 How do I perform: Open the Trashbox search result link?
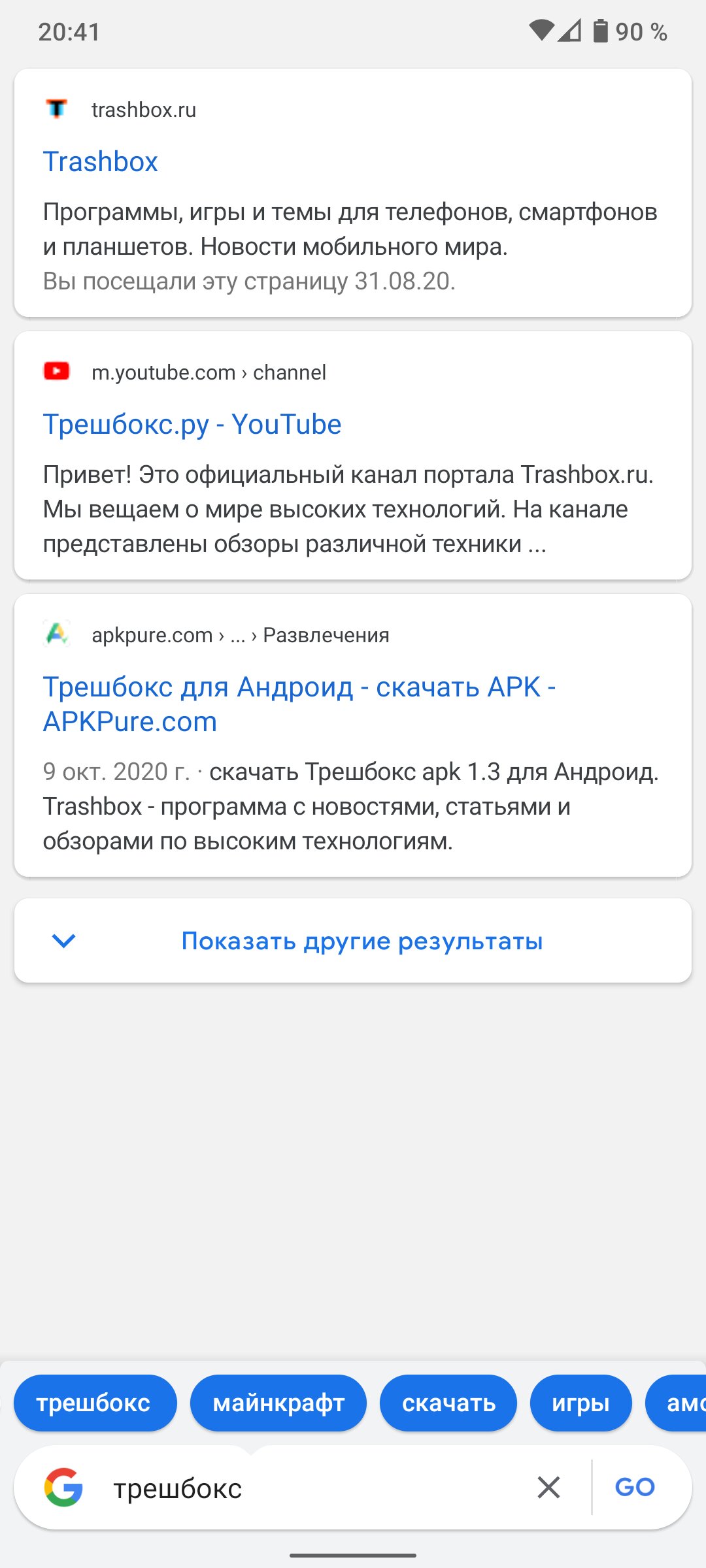click(x=101, y=162)
